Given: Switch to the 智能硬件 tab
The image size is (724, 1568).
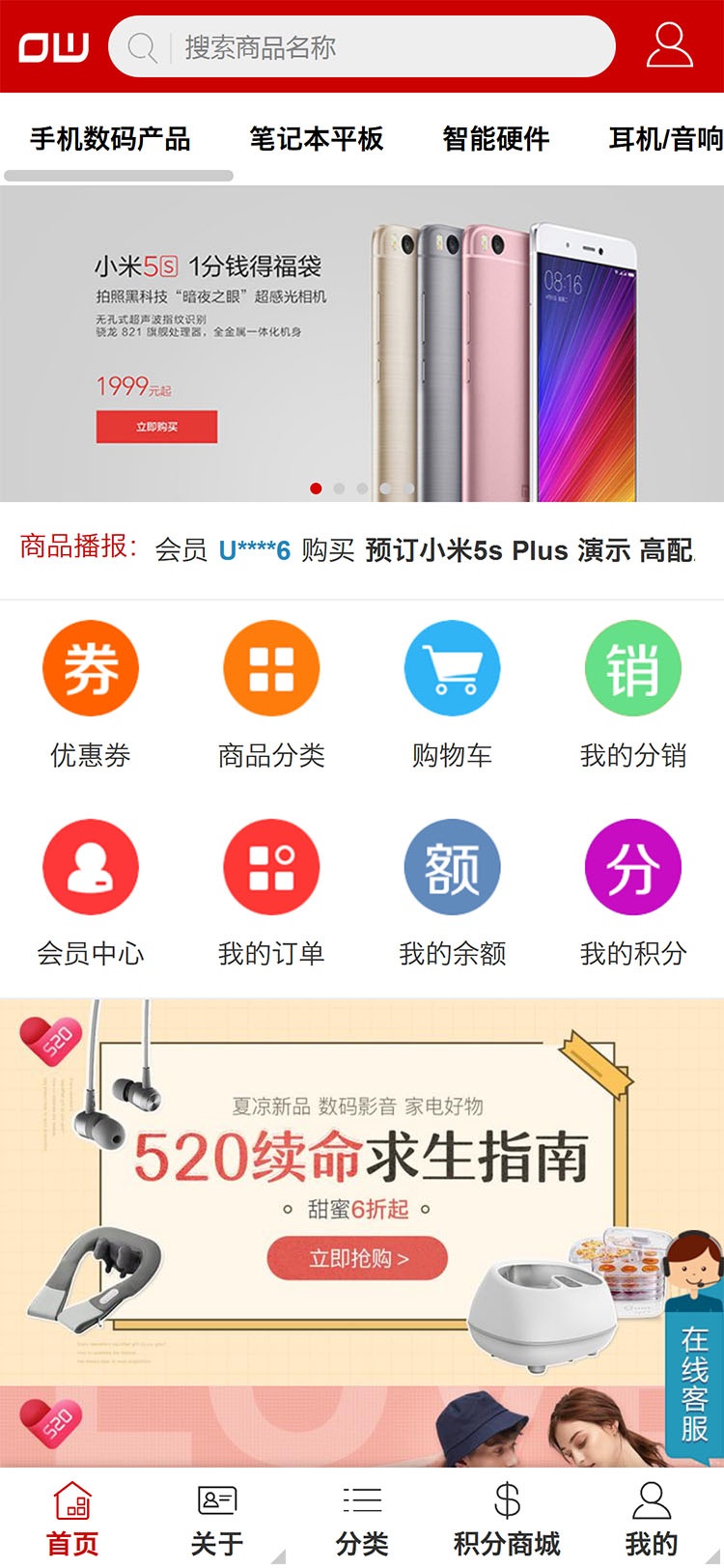Looking at the screenshot, I should point(495,139).
